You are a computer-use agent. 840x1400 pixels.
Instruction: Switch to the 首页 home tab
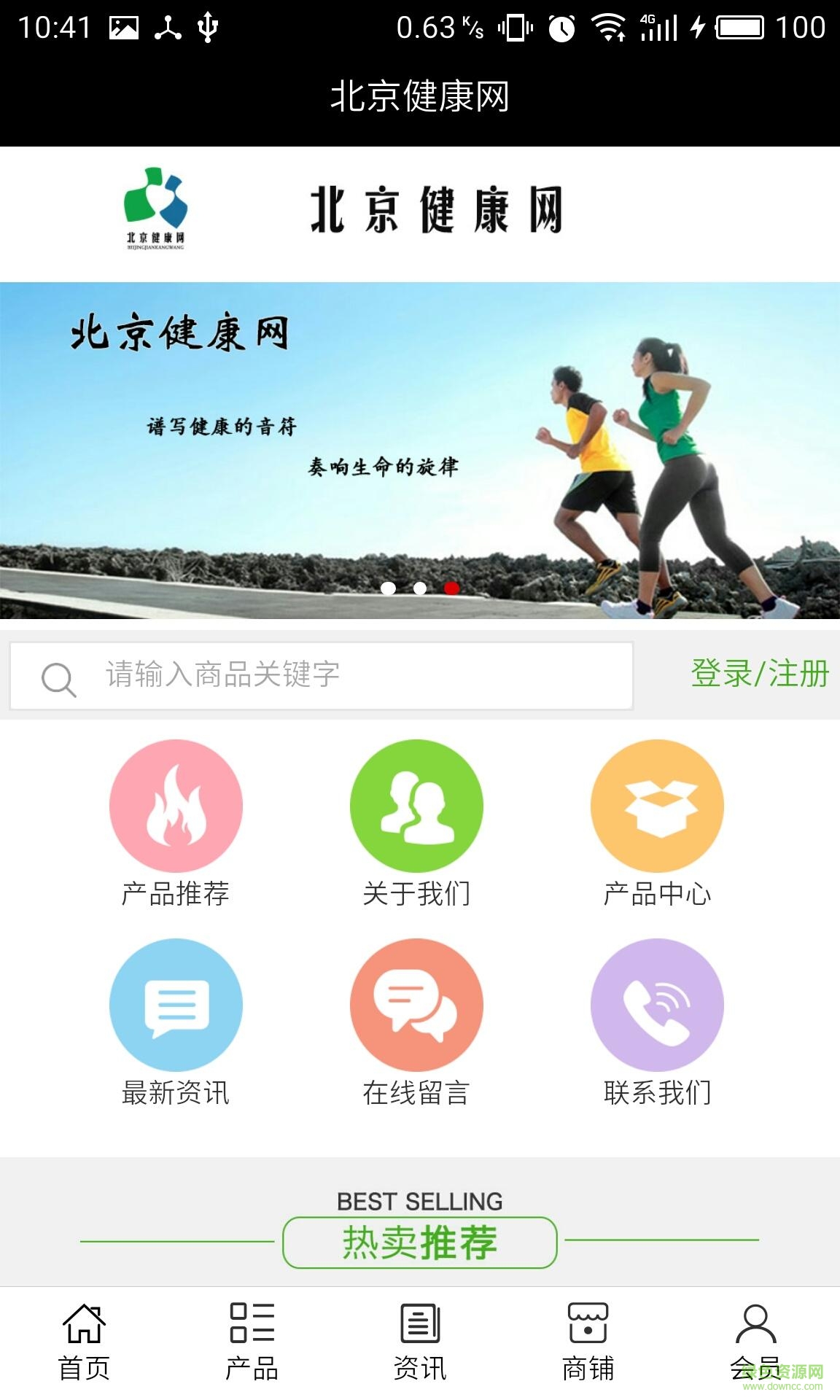84,1342
